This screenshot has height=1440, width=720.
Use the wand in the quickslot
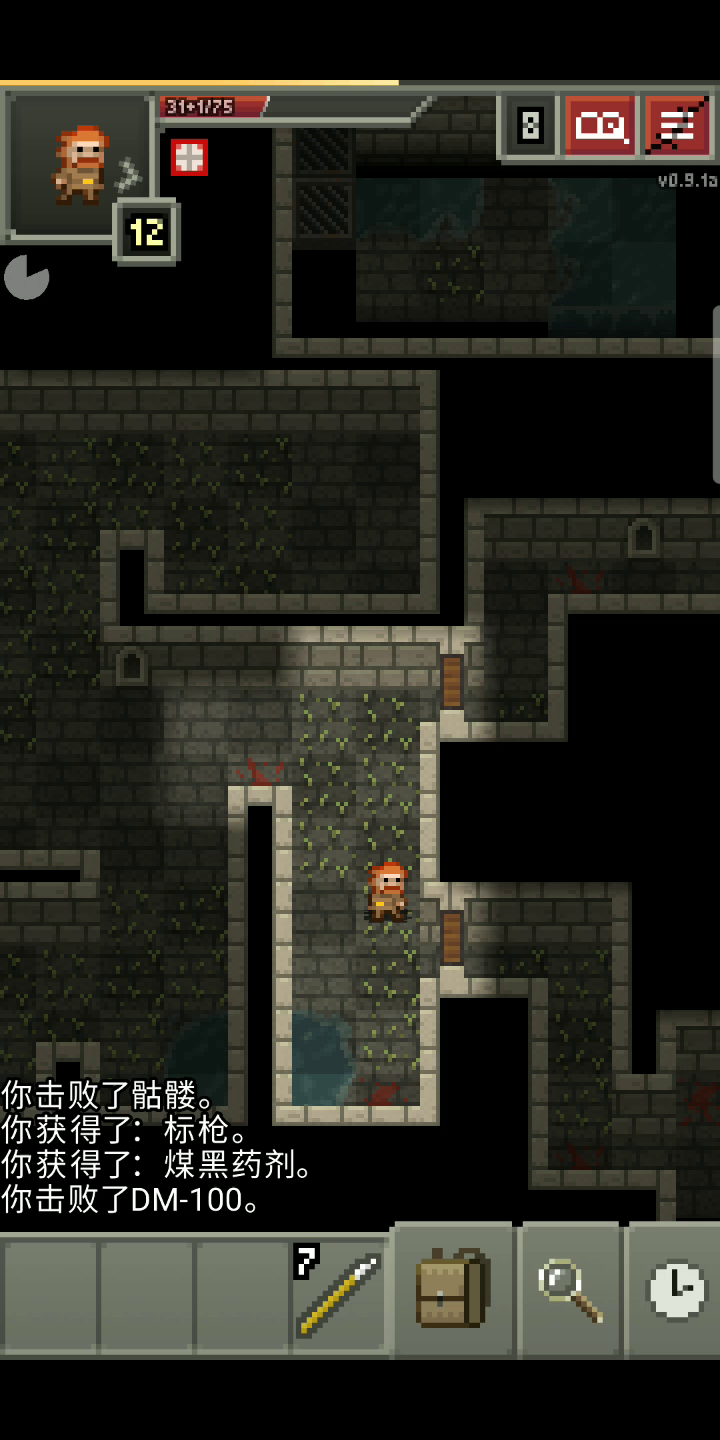point(340,1294)
